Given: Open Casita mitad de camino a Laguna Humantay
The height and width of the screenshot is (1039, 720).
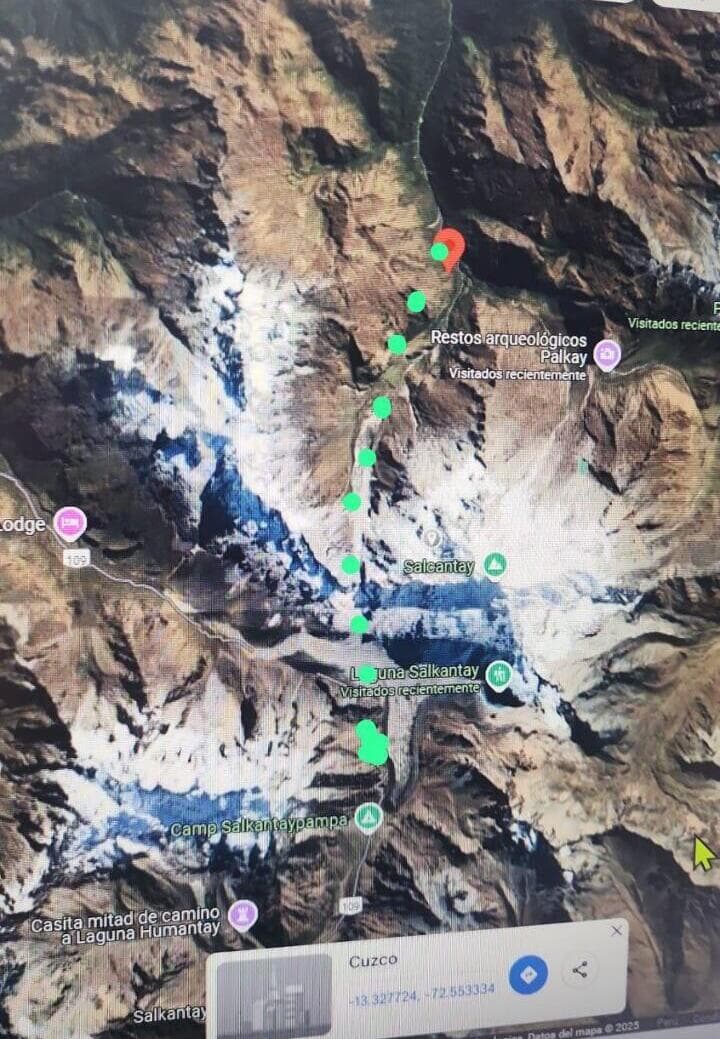Looking at the screenshot, I should [243, 914].
